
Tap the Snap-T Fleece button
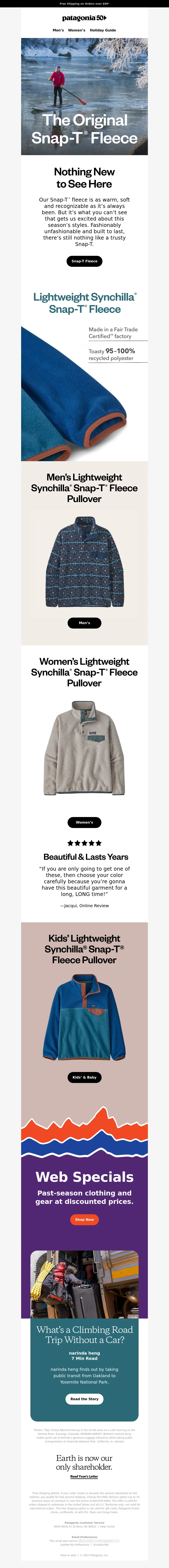84,261
